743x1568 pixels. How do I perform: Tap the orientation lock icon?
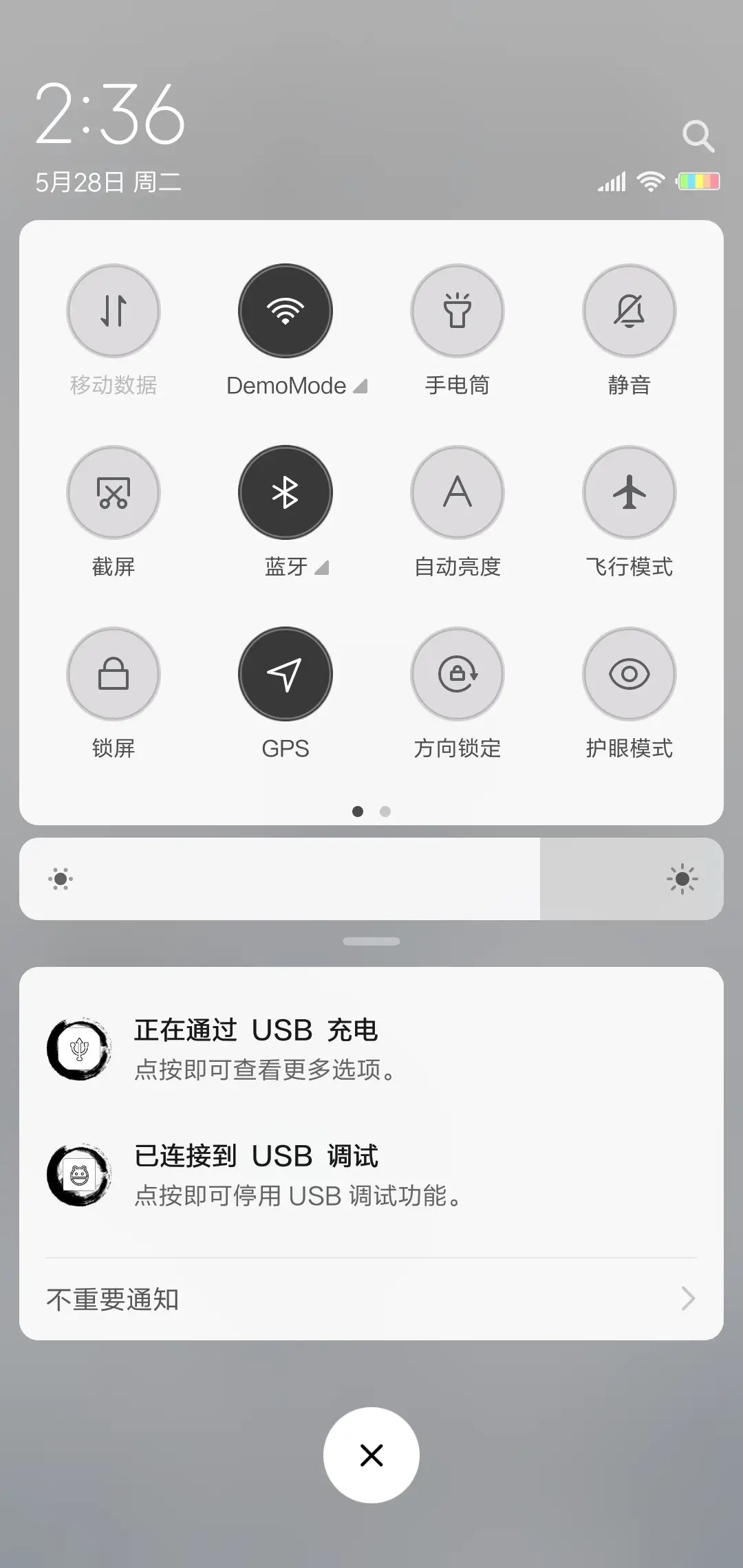pos(457,674)
